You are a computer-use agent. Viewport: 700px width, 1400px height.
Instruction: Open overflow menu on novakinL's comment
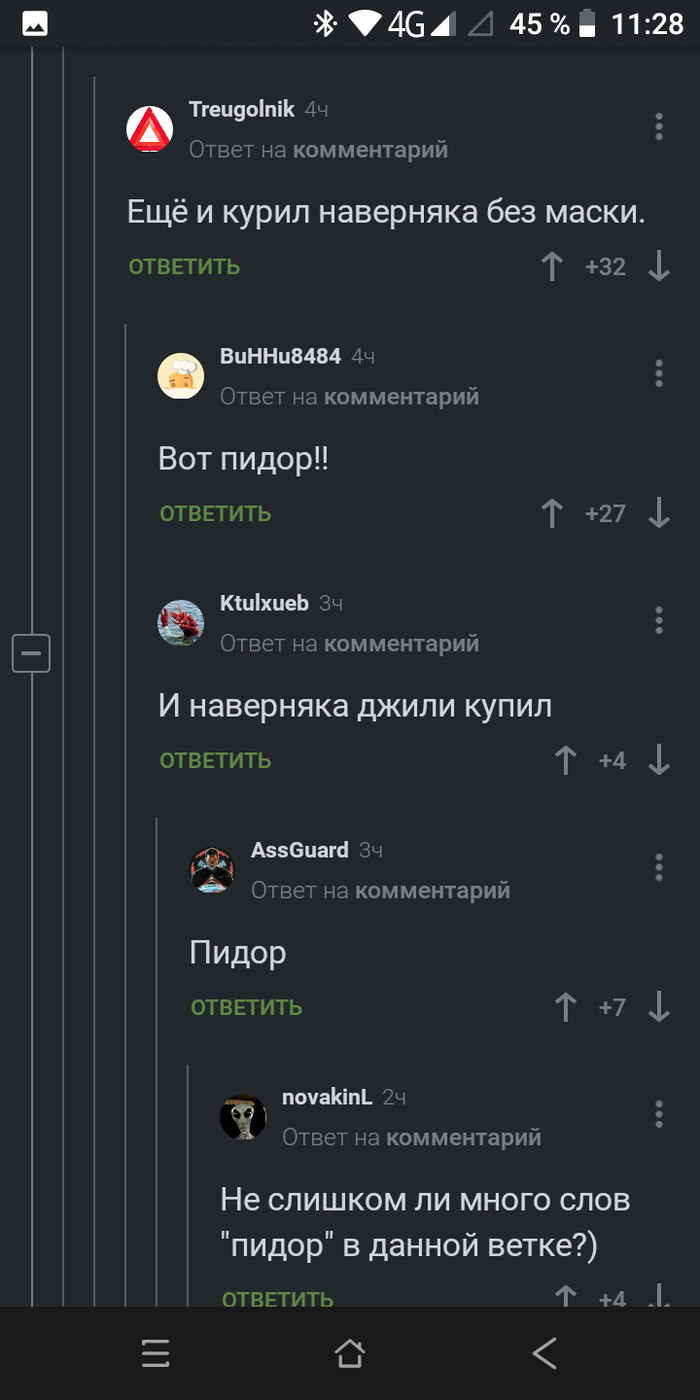[x=658, y=1114]
